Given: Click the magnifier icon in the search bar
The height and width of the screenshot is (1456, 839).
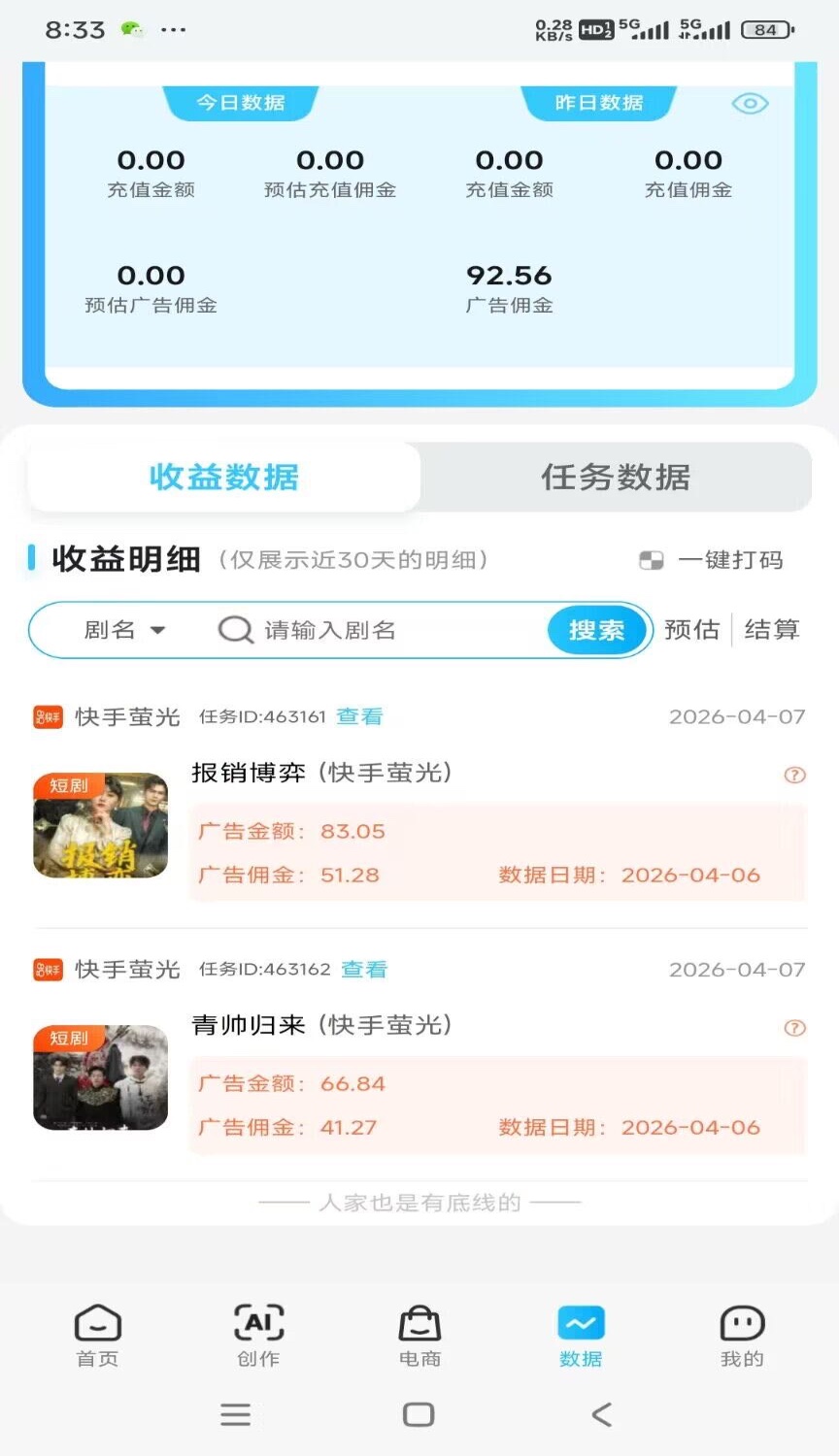Looking at the screenshot, I should tap(234, 629).
